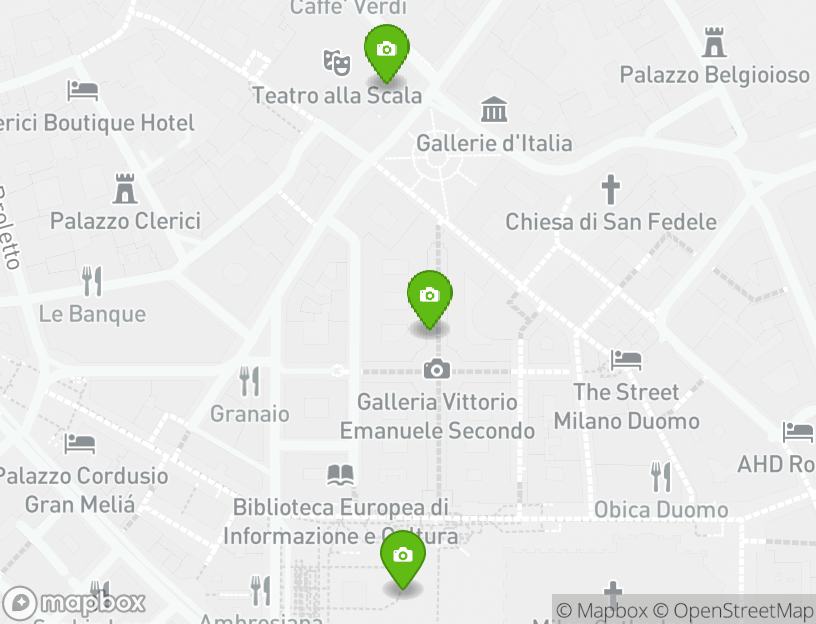This screenshot has height=624, width=816.
Task: Tap the green camera pin near Teatro alla Scala
Action: (x=386, y=51)
